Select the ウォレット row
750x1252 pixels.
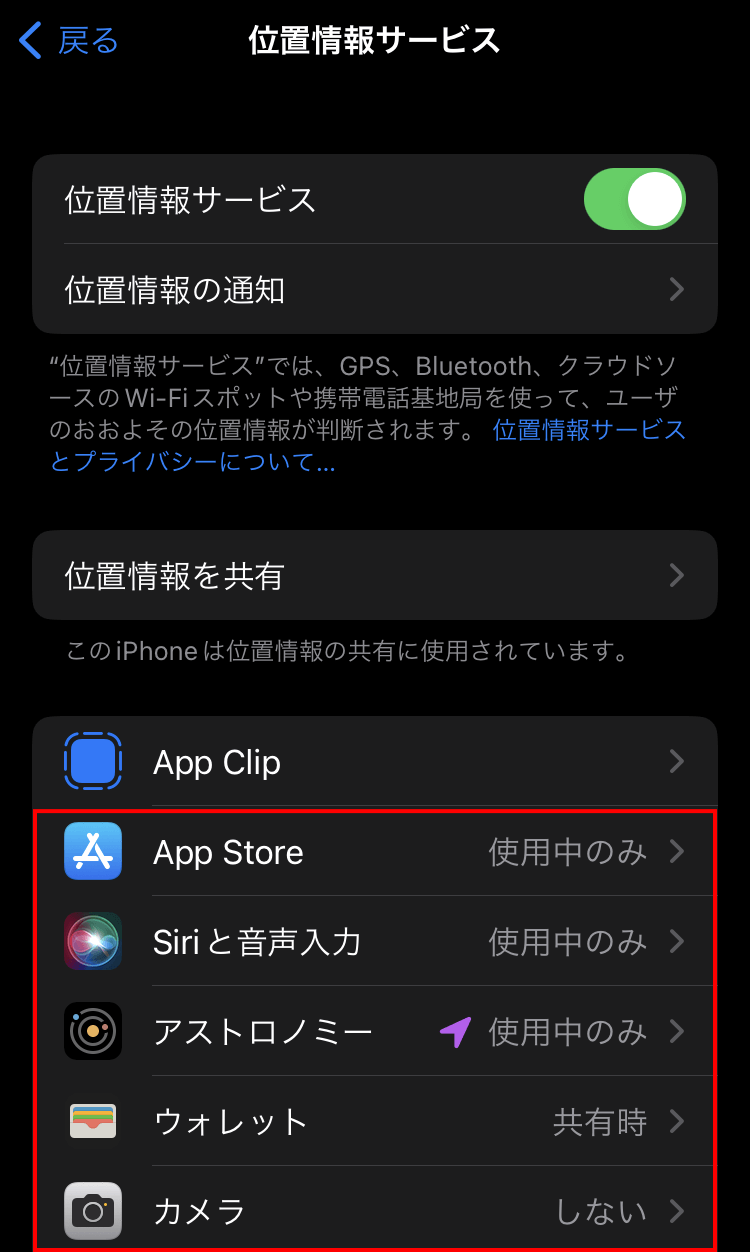pos(375,1122)
